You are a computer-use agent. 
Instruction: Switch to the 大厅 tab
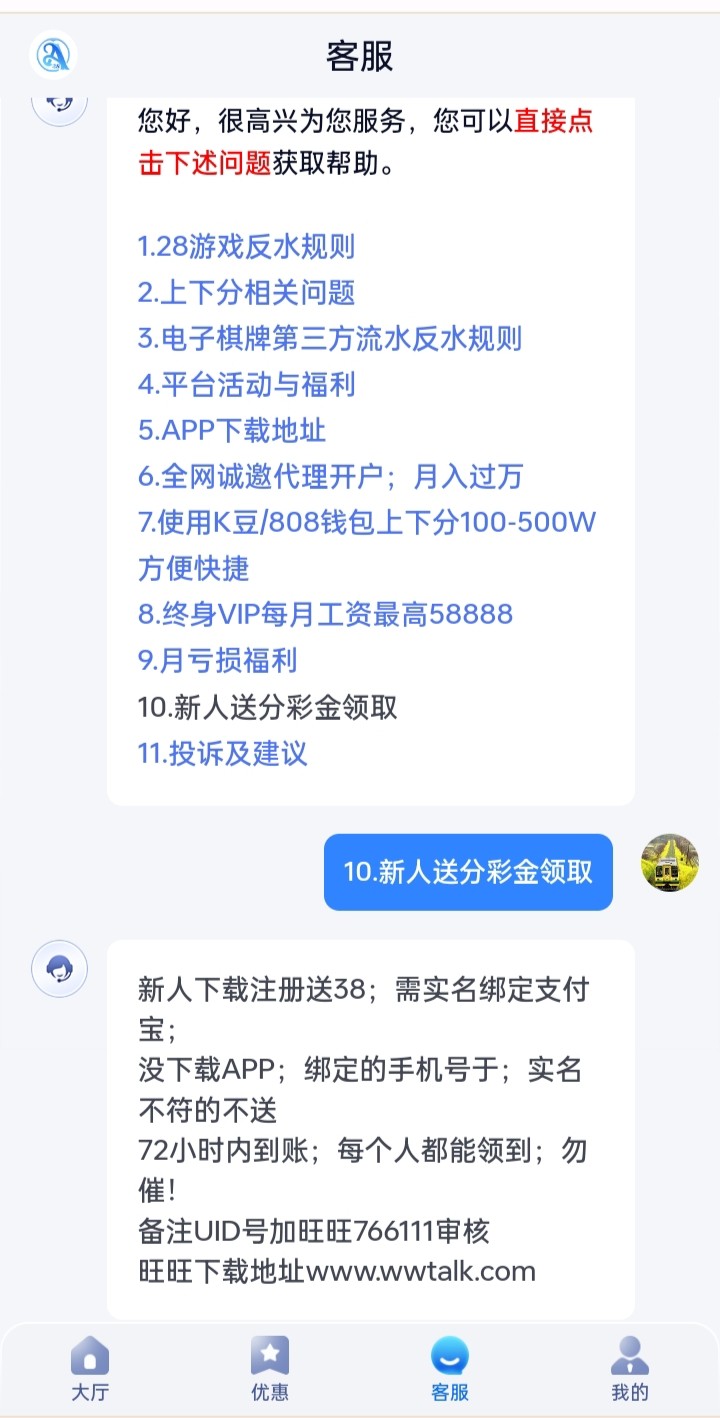pyautogui.click(x=90, y=1368)
